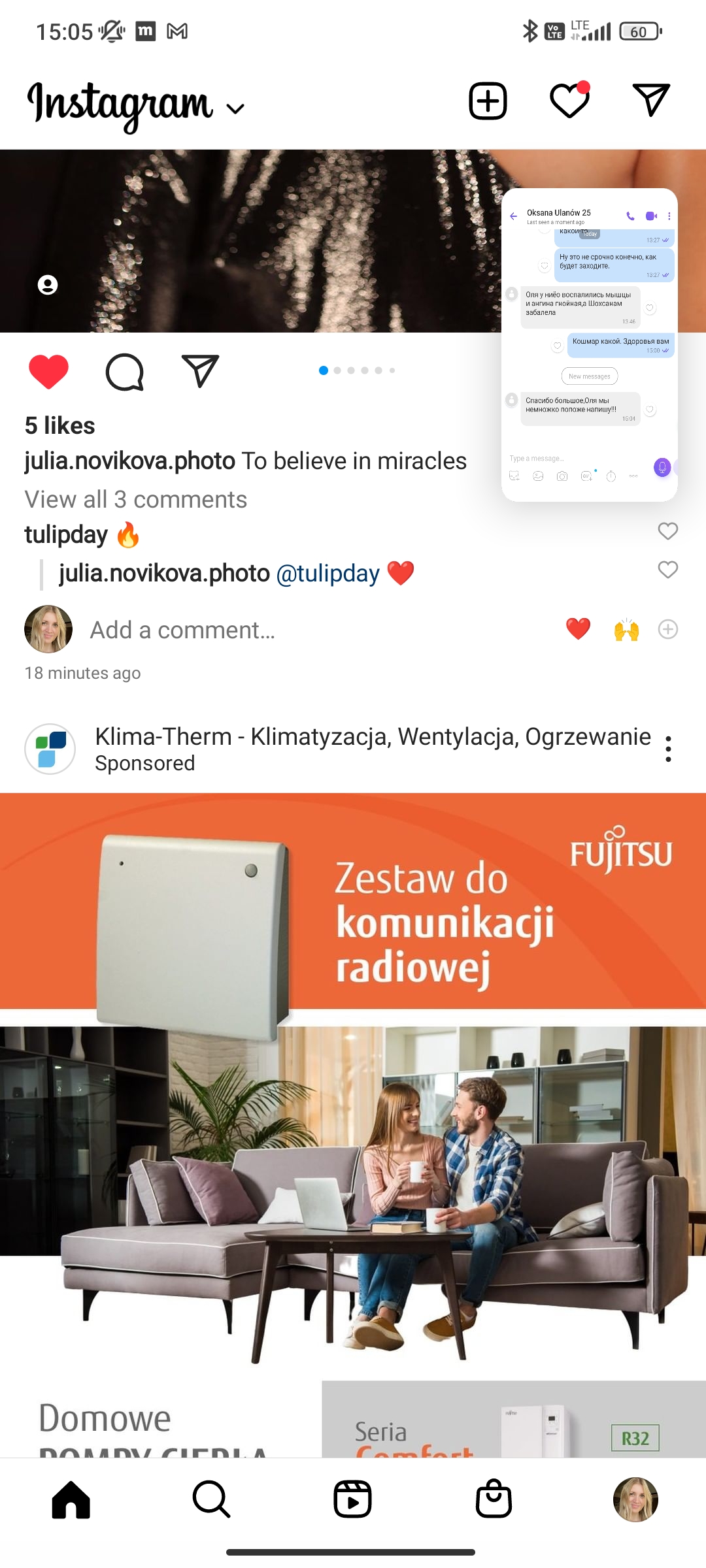Go to the Search tab
This screenshot has height=1568, width=706.
tap(212, 1499)
